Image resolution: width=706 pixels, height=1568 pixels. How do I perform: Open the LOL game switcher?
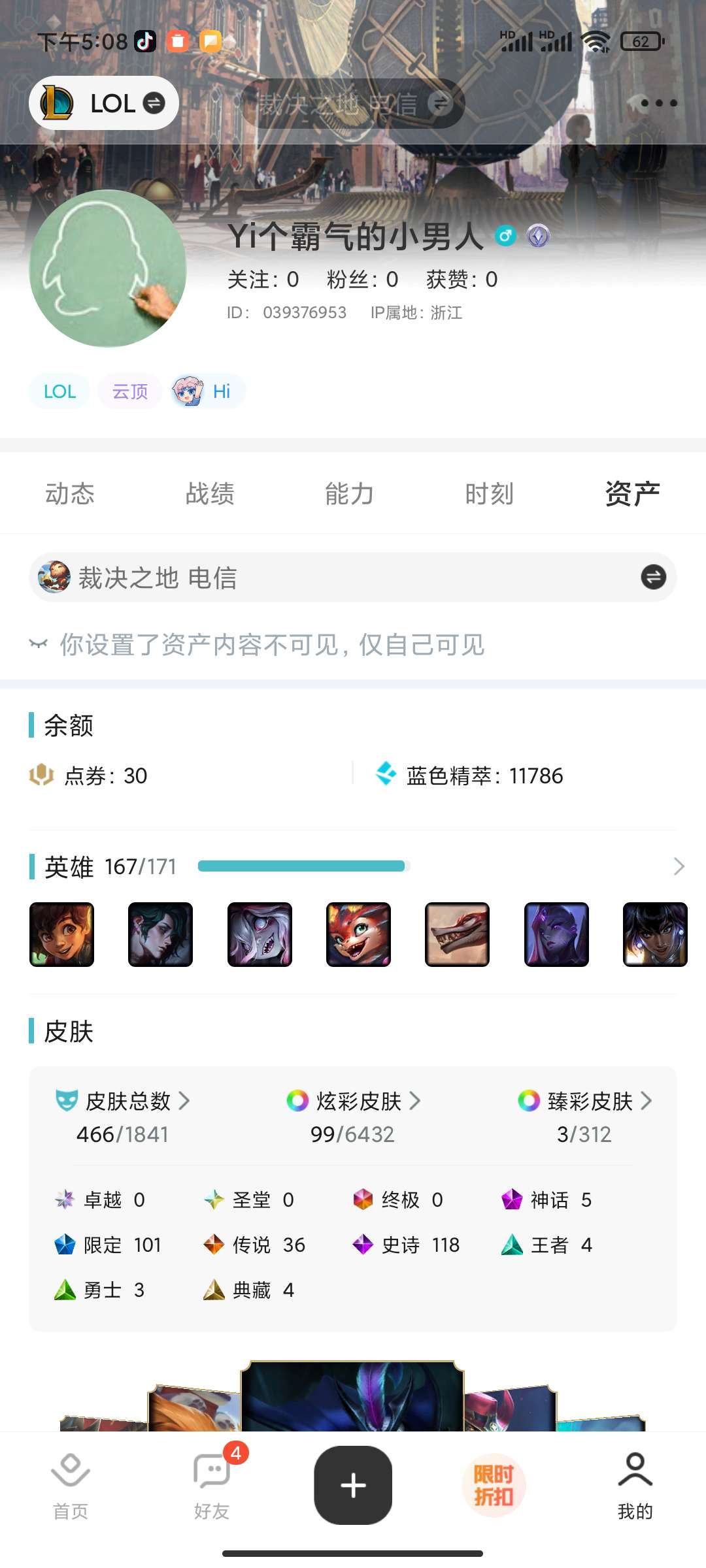103,103
